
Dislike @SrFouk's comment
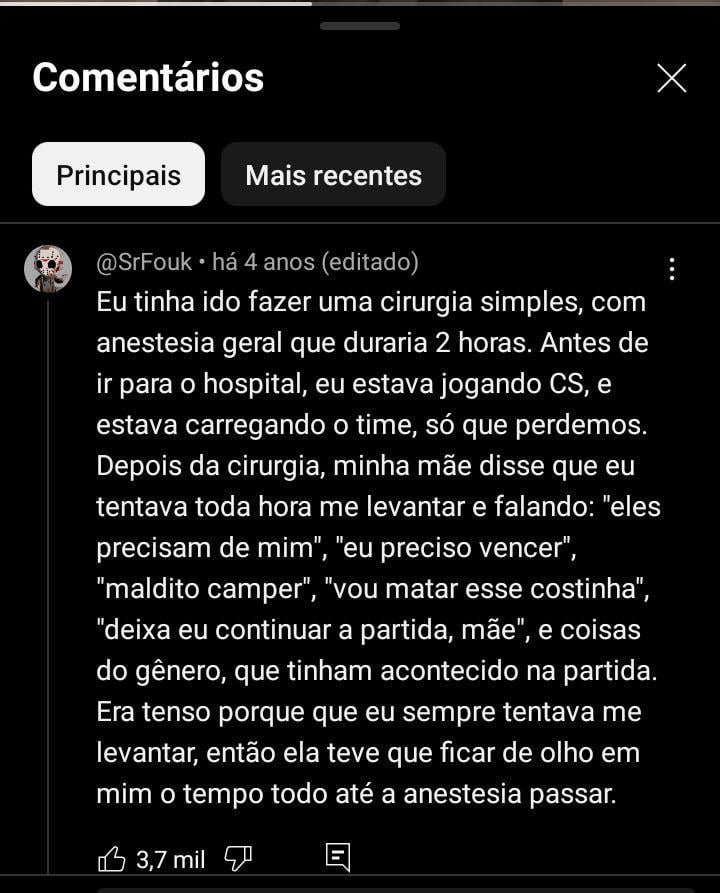point(238,858)
